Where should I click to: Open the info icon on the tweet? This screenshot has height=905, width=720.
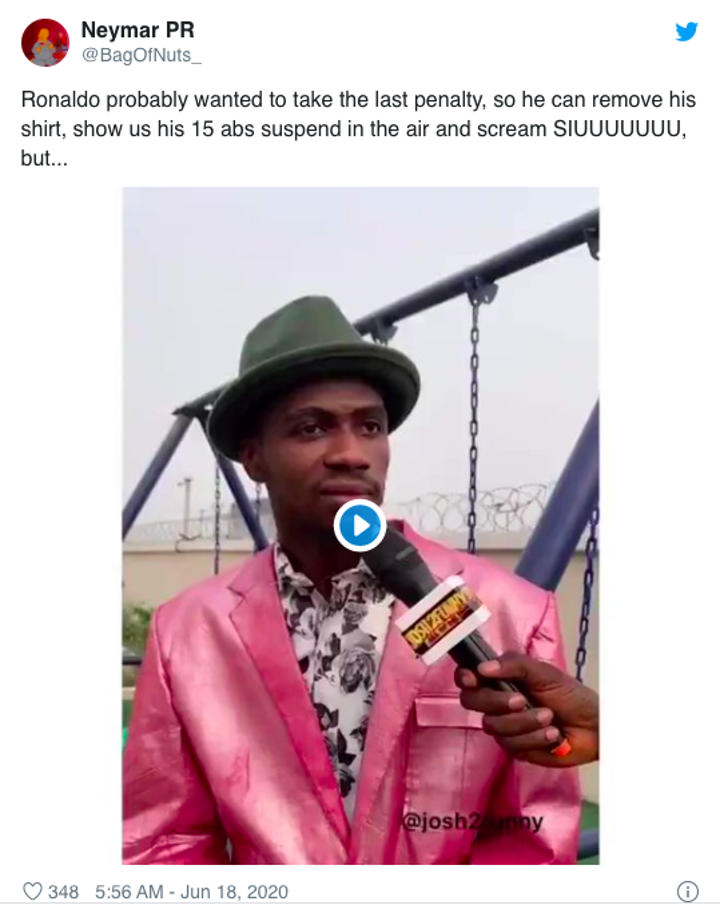[x=687, y=891]
